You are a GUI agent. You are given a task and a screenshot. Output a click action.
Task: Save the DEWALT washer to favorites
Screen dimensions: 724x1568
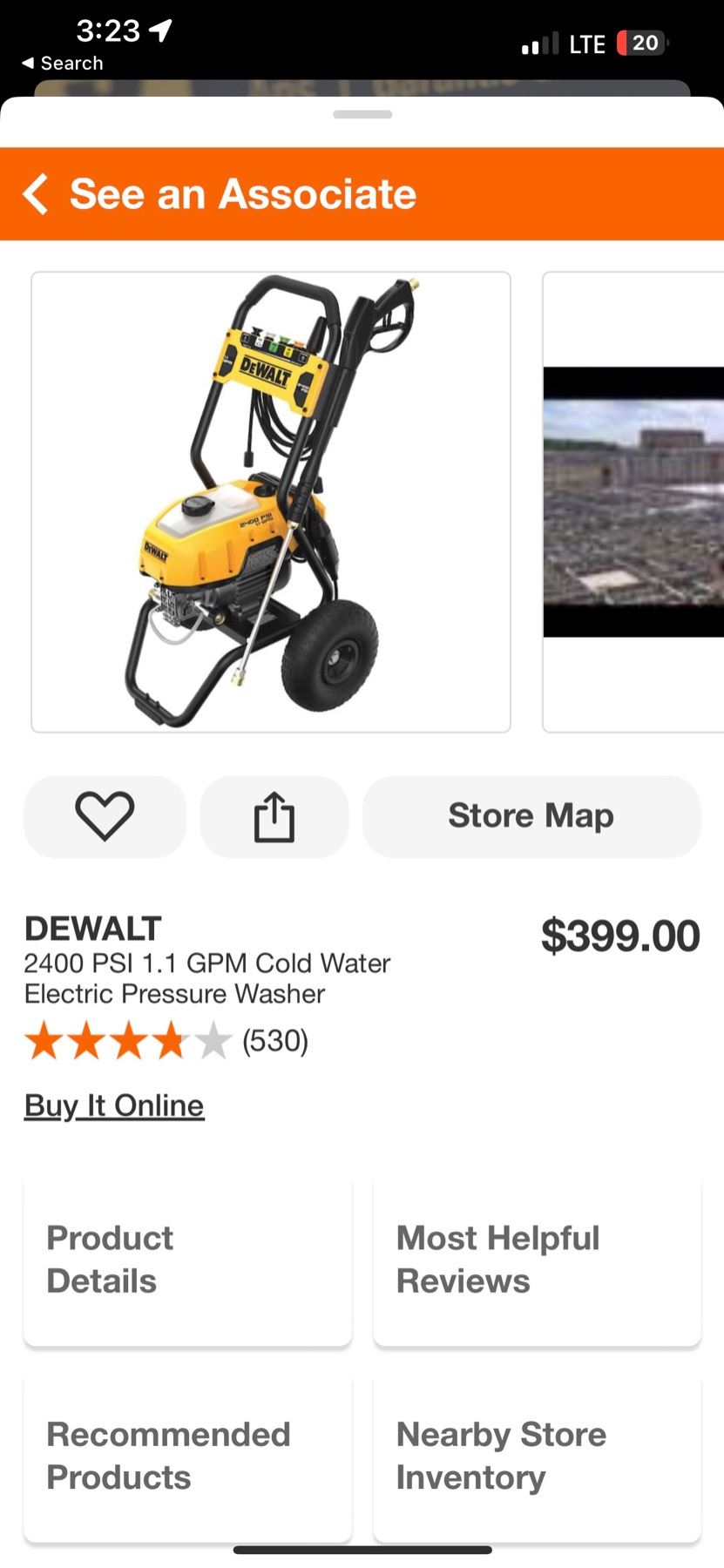[x=105, y=816]
